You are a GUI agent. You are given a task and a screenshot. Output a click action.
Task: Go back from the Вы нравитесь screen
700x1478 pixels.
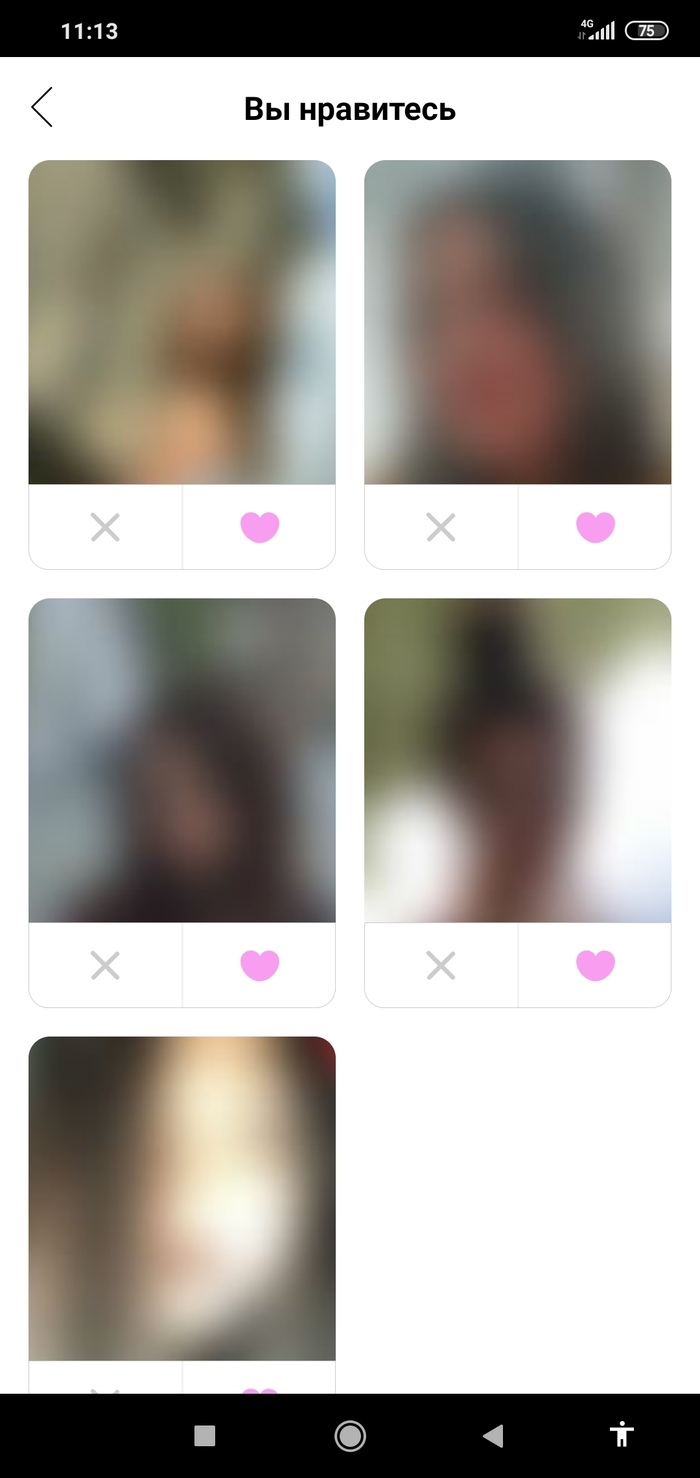[42, 108]
